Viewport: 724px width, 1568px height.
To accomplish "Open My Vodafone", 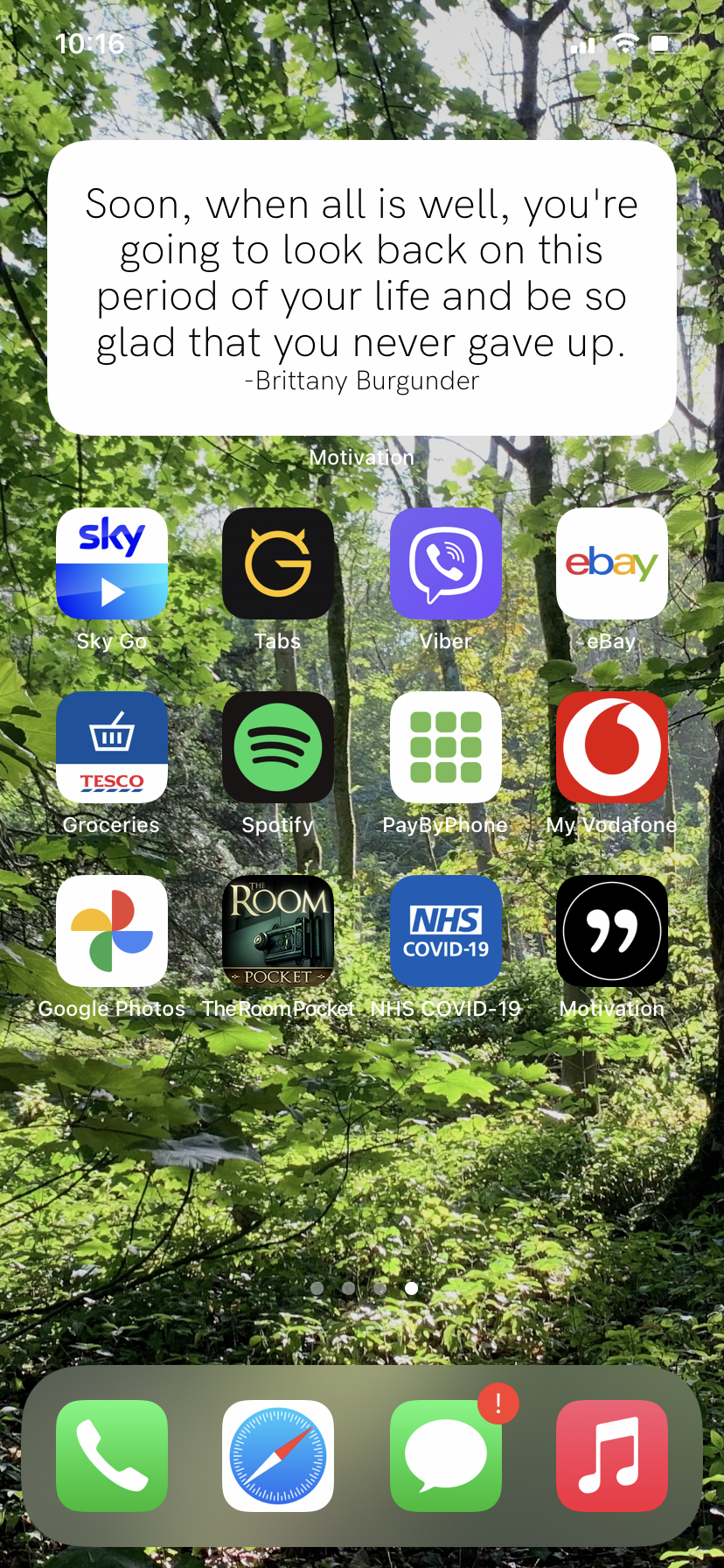I will pos(612,747).
